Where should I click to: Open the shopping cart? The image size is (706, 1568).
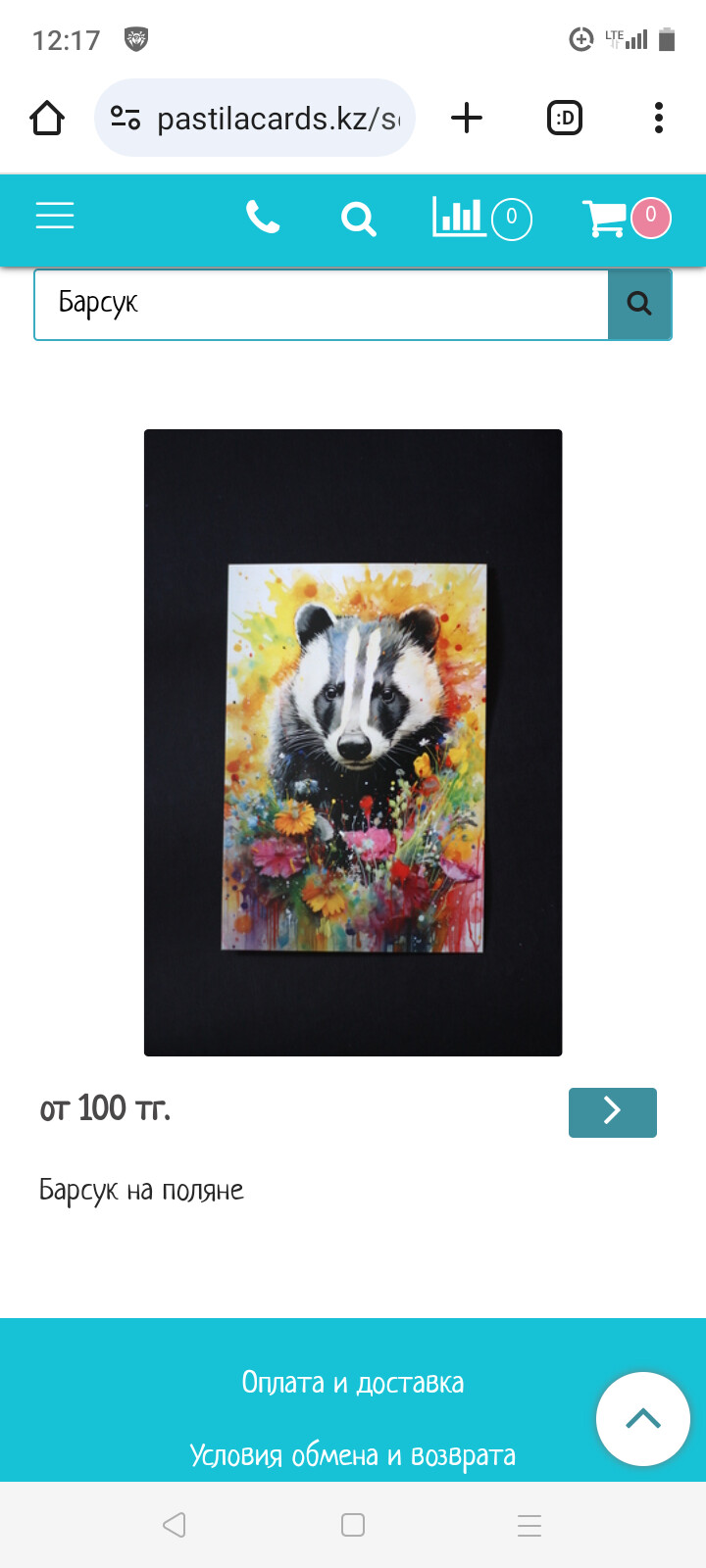coord(627,218)
